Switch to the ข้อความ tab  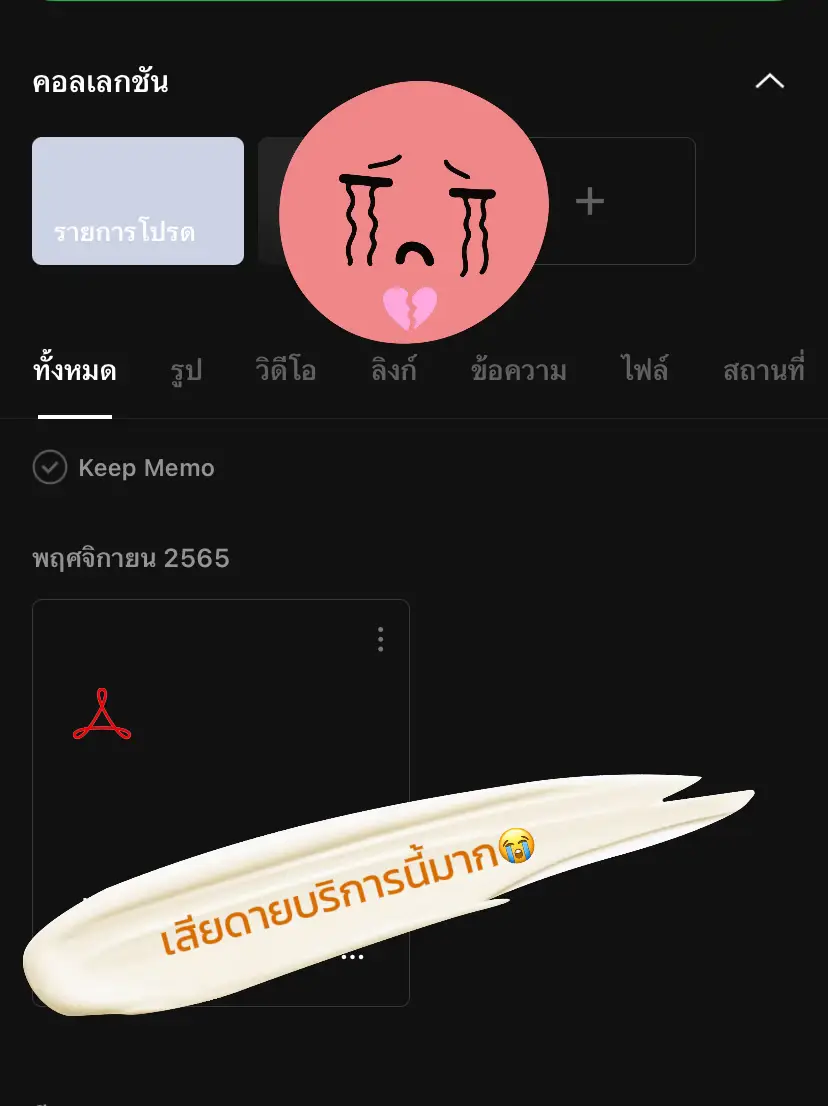(518, 370)
